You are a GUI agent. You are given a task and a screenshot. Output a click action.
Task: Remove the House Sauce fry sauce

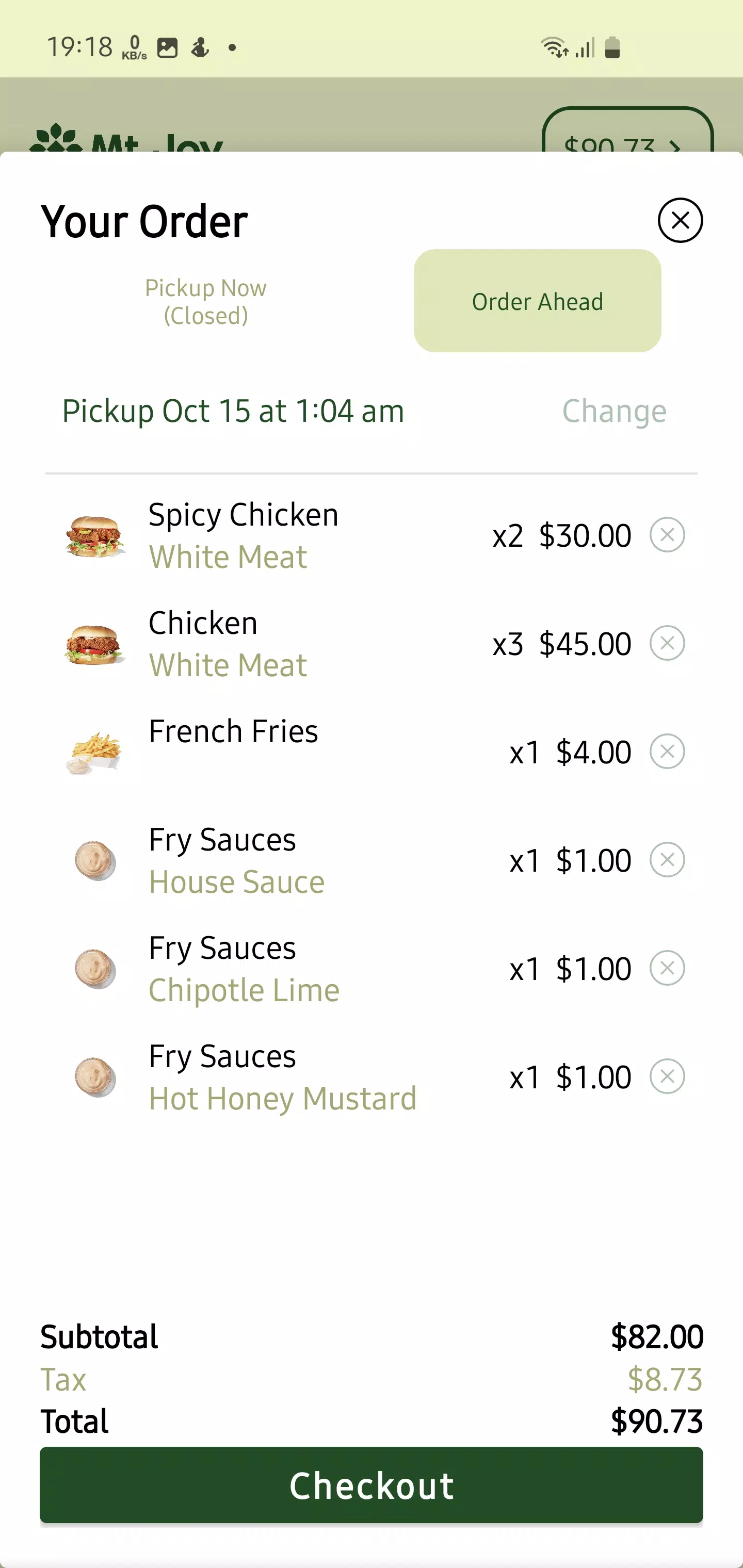pos(667,860)
